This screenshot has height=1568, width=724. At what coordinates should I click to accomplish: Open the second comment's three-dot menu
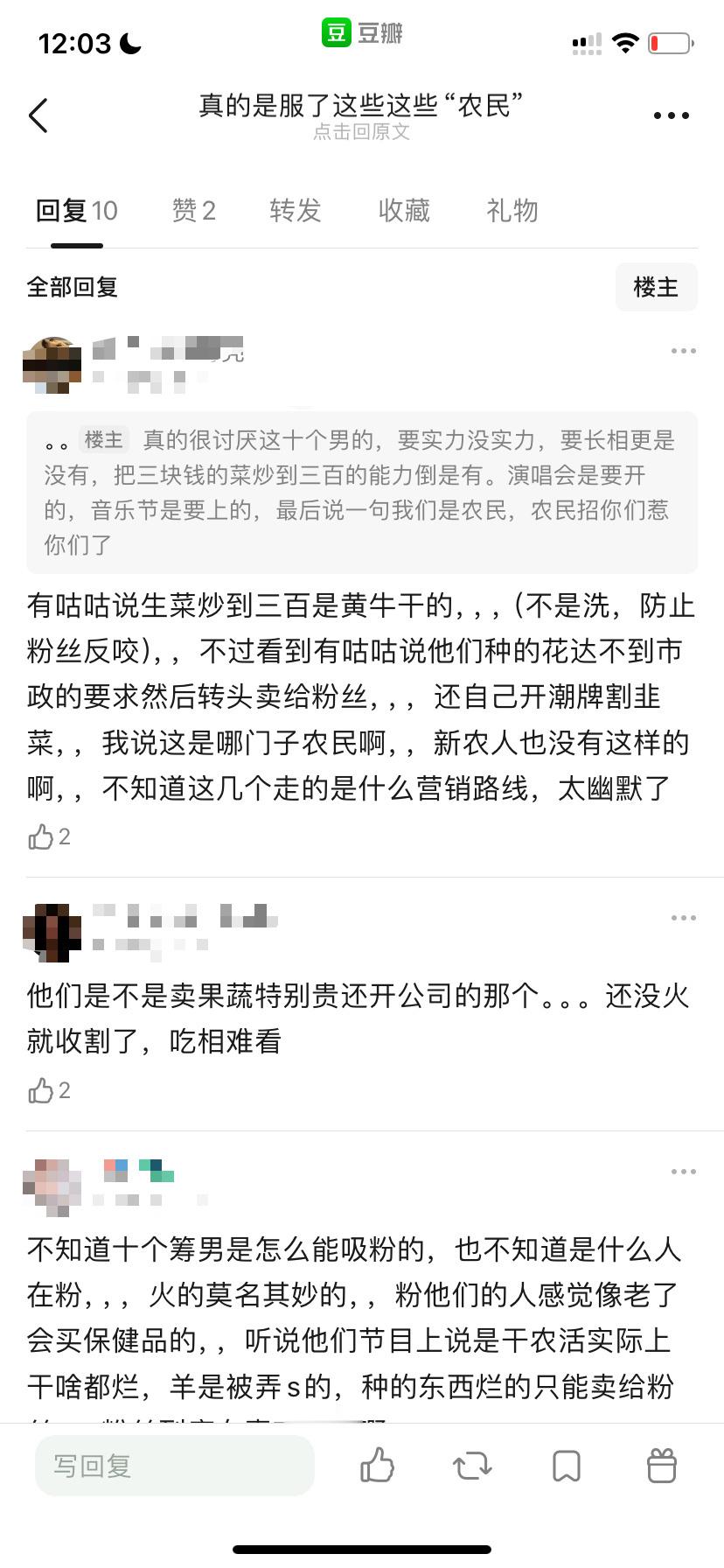682,917
